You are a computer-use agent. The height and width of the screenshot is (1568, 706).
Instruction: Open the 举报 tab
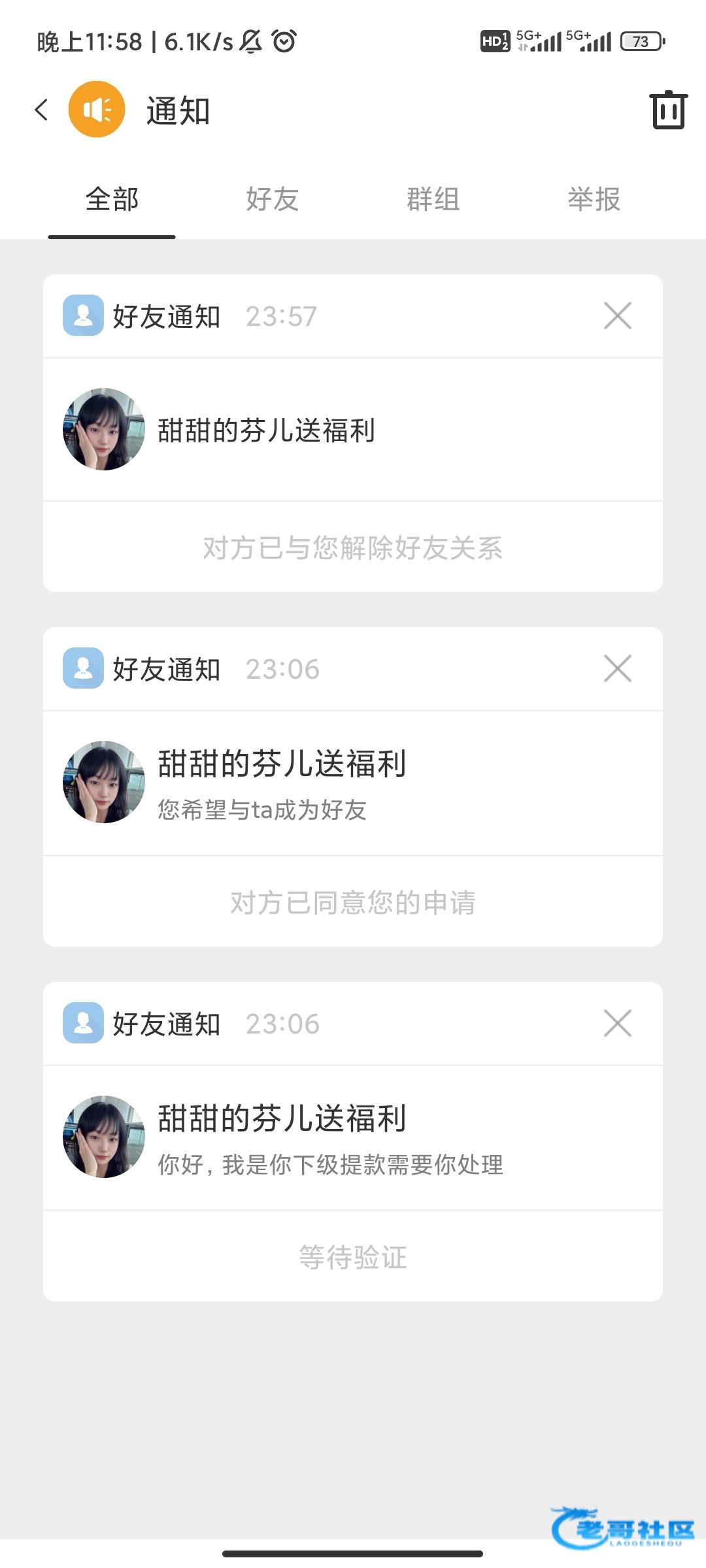pyautogui.click(x=594, y=199)
